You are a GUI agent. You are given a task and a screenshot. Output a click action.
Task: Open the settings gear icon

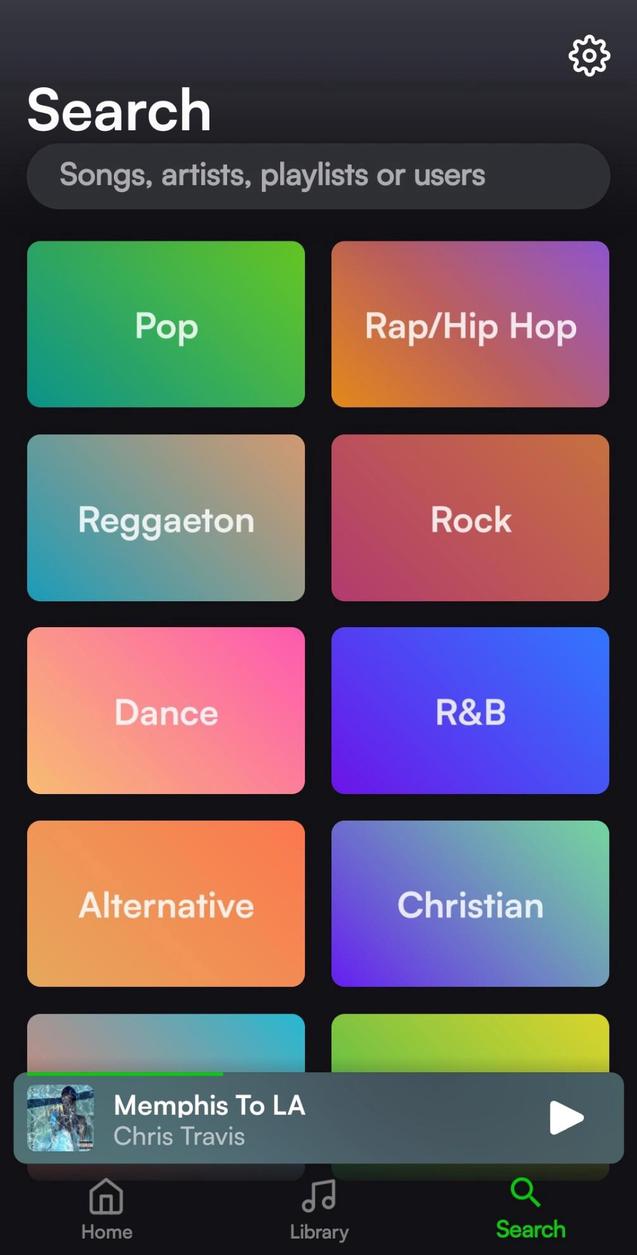pyautogui.click(x=589, y=56)
